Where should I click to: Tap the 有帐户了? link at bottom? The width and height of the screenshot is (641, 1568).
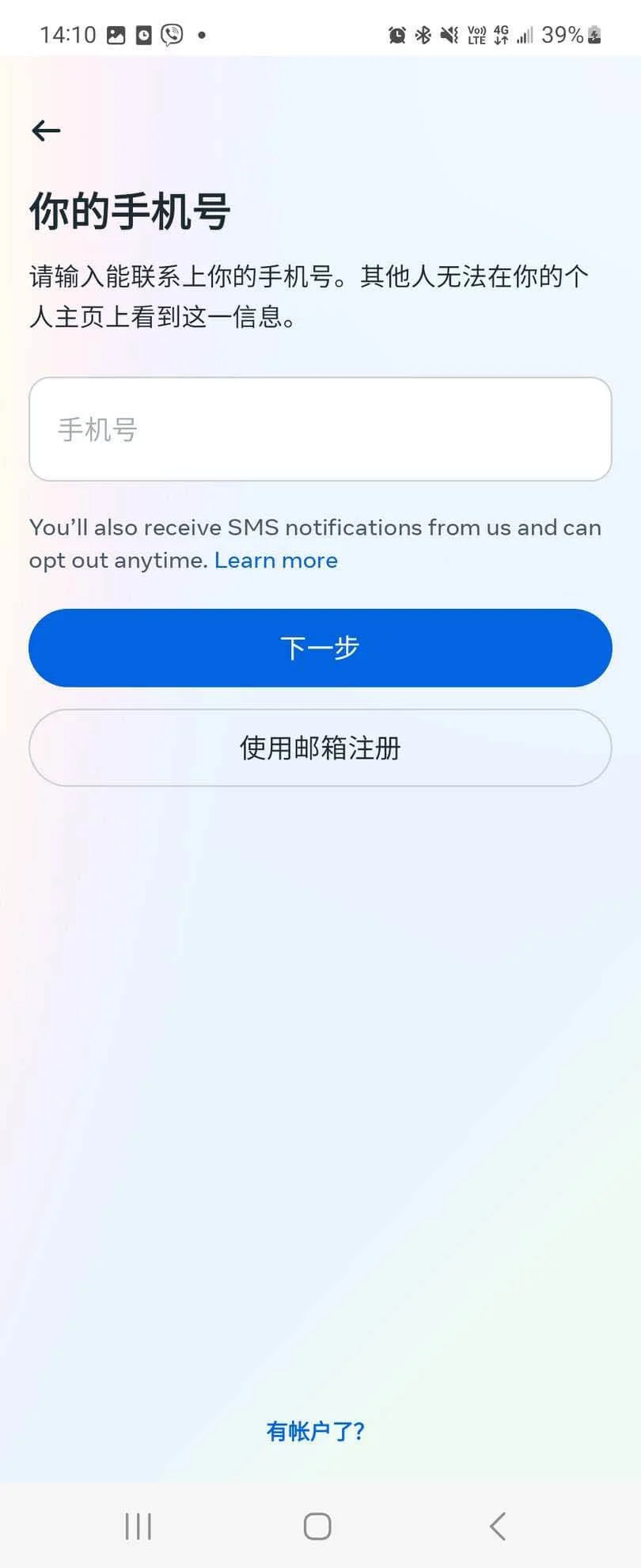[316, 1430]
